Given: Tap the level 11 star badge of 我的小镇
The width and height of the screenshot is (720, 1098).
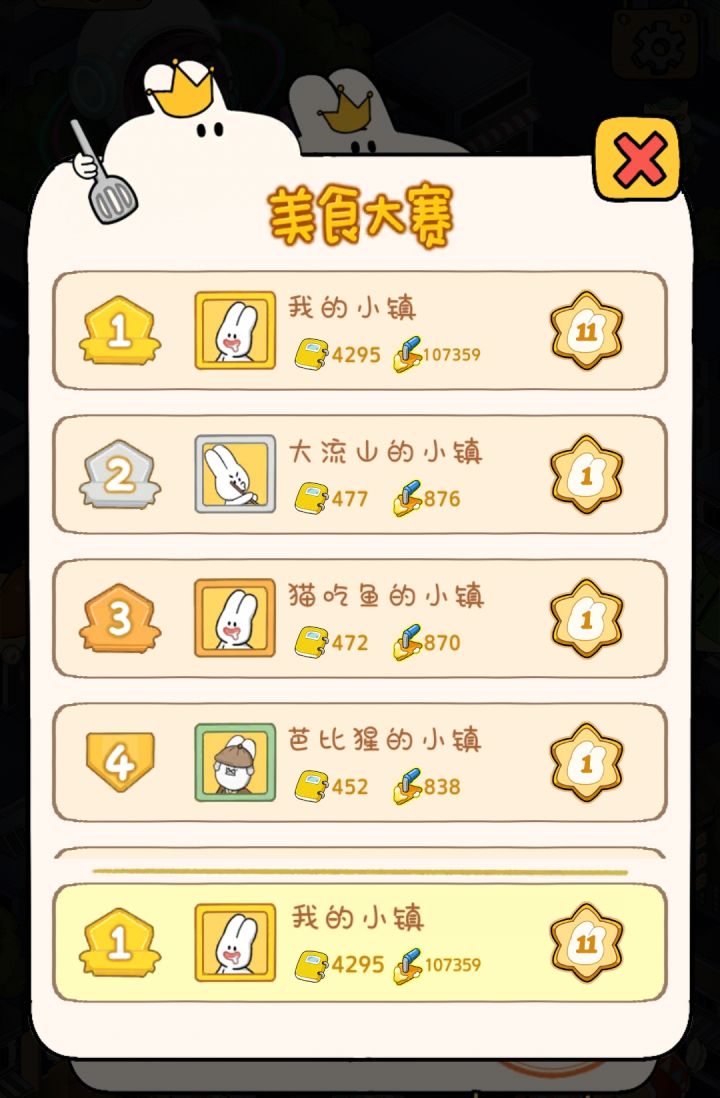Looking at the screenshot, I should pos(586,330).
